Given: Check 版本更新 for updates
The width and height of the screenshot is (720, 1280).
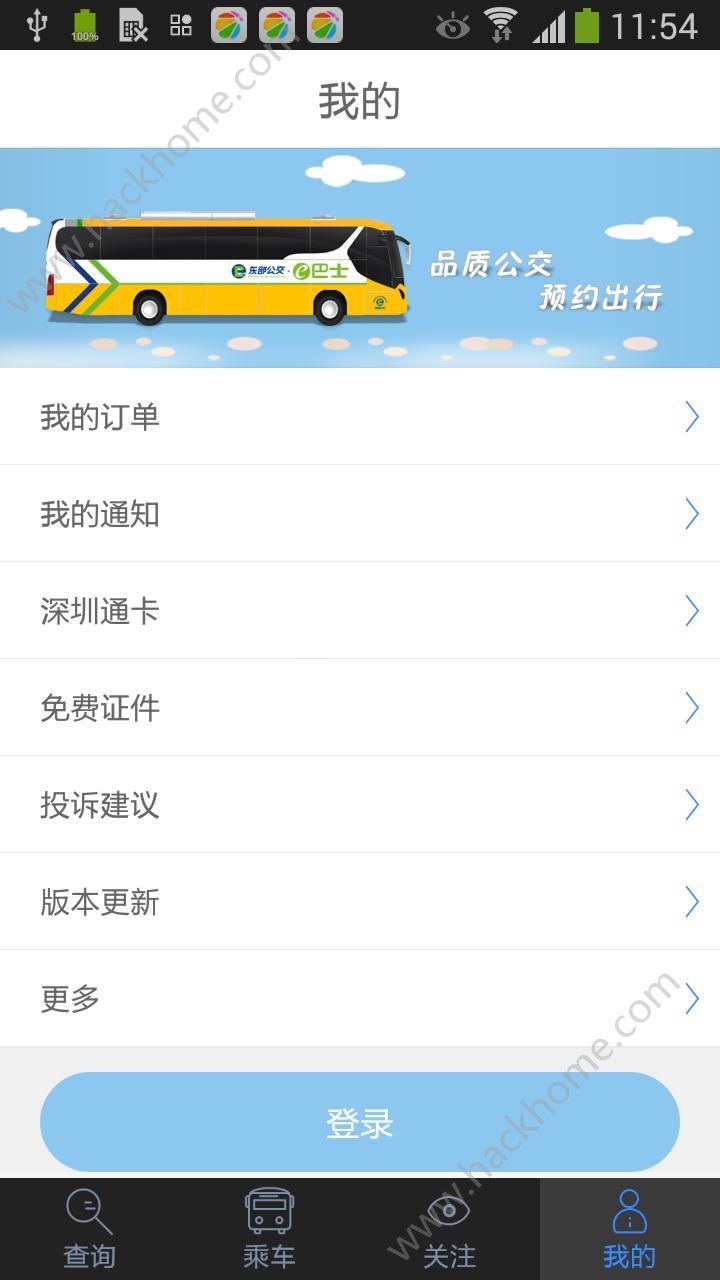Looking at the screenshot, I should (x=360, y=902).
